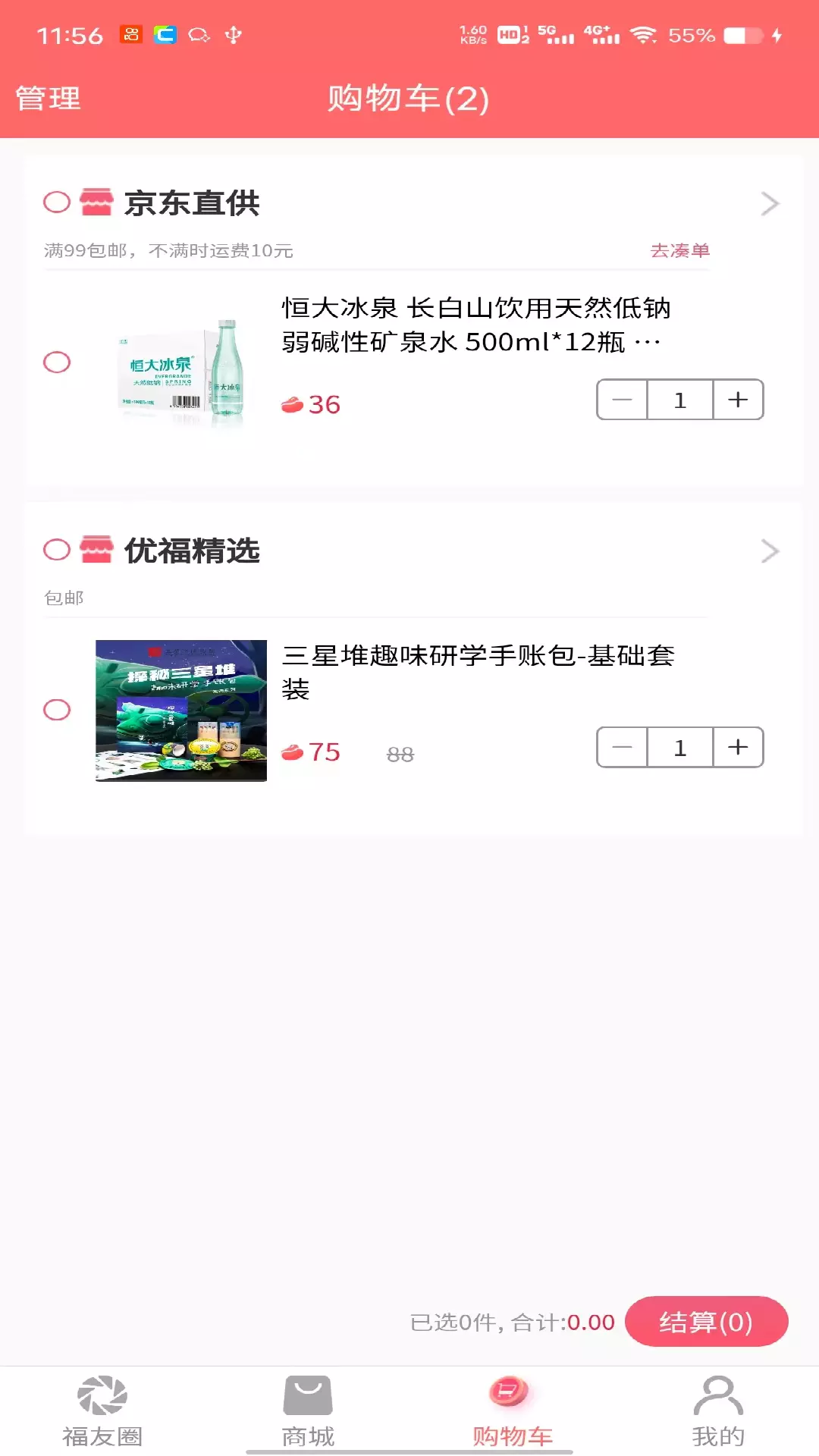Select all items from 优福精选 store

click(57, 550)
